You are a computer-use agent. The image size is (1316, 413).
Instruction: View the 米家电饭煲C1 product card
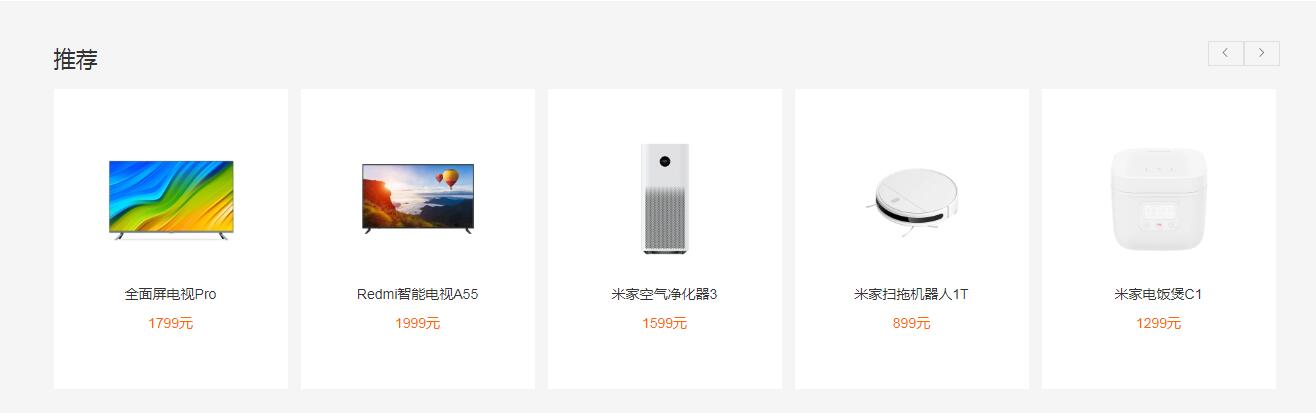coord(1159,238)
